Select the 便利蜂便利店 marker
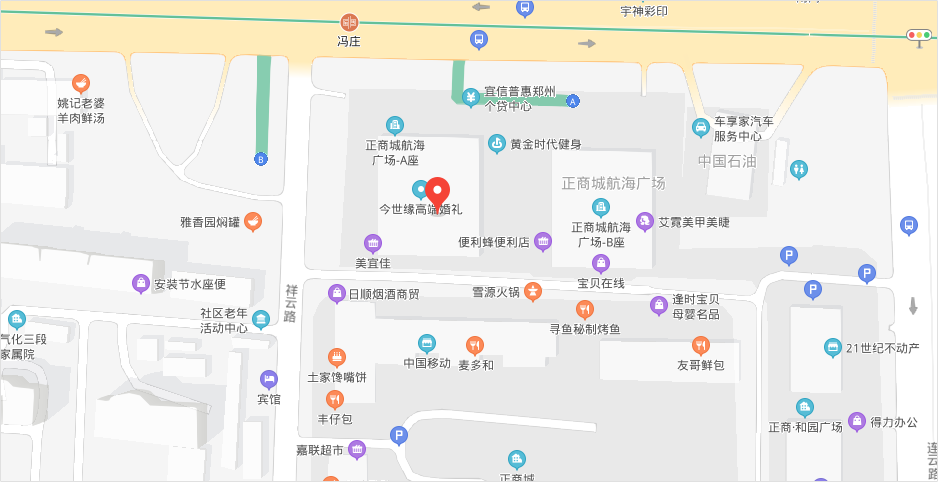Viewport: 938px width, 482px height. (543, 241)
